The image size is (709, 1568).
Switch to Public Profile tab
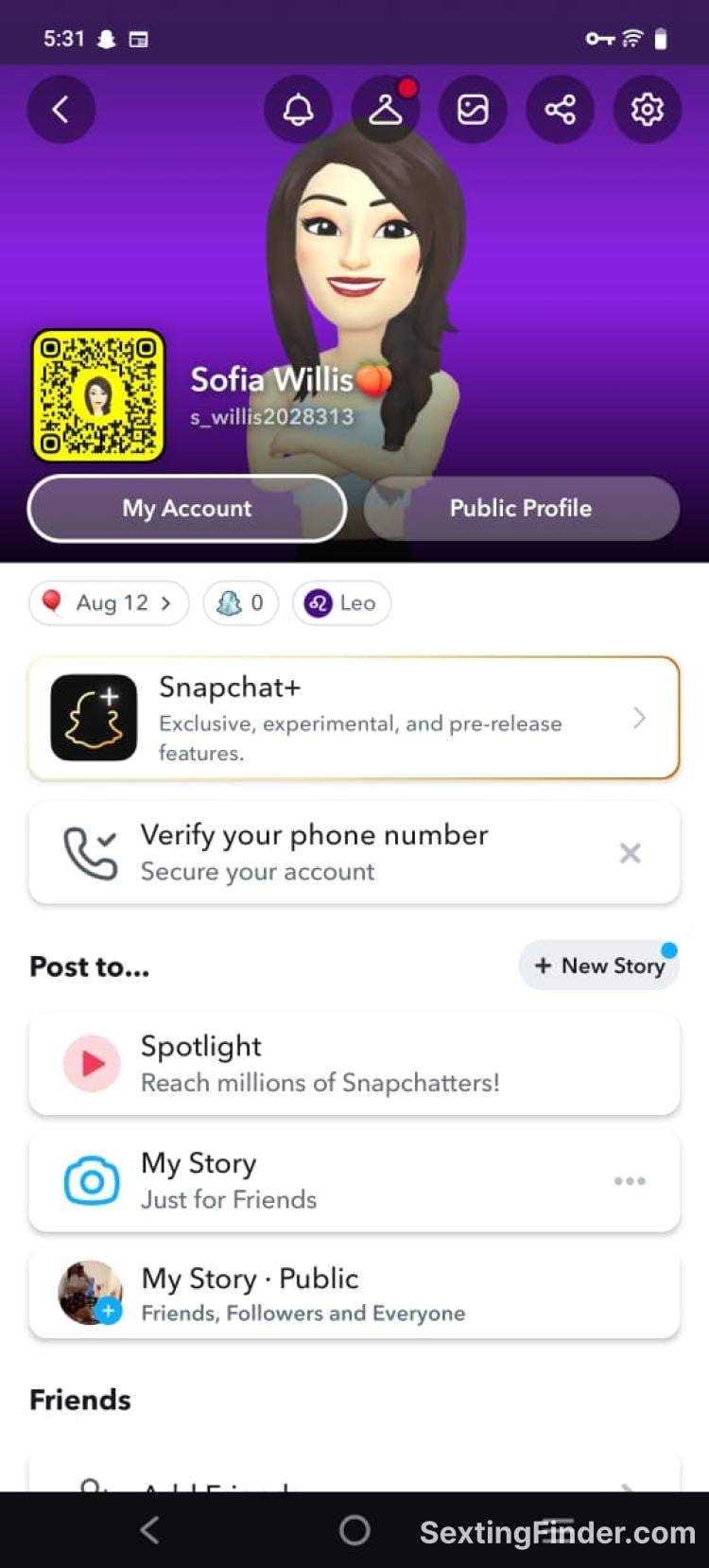[521, 508]
